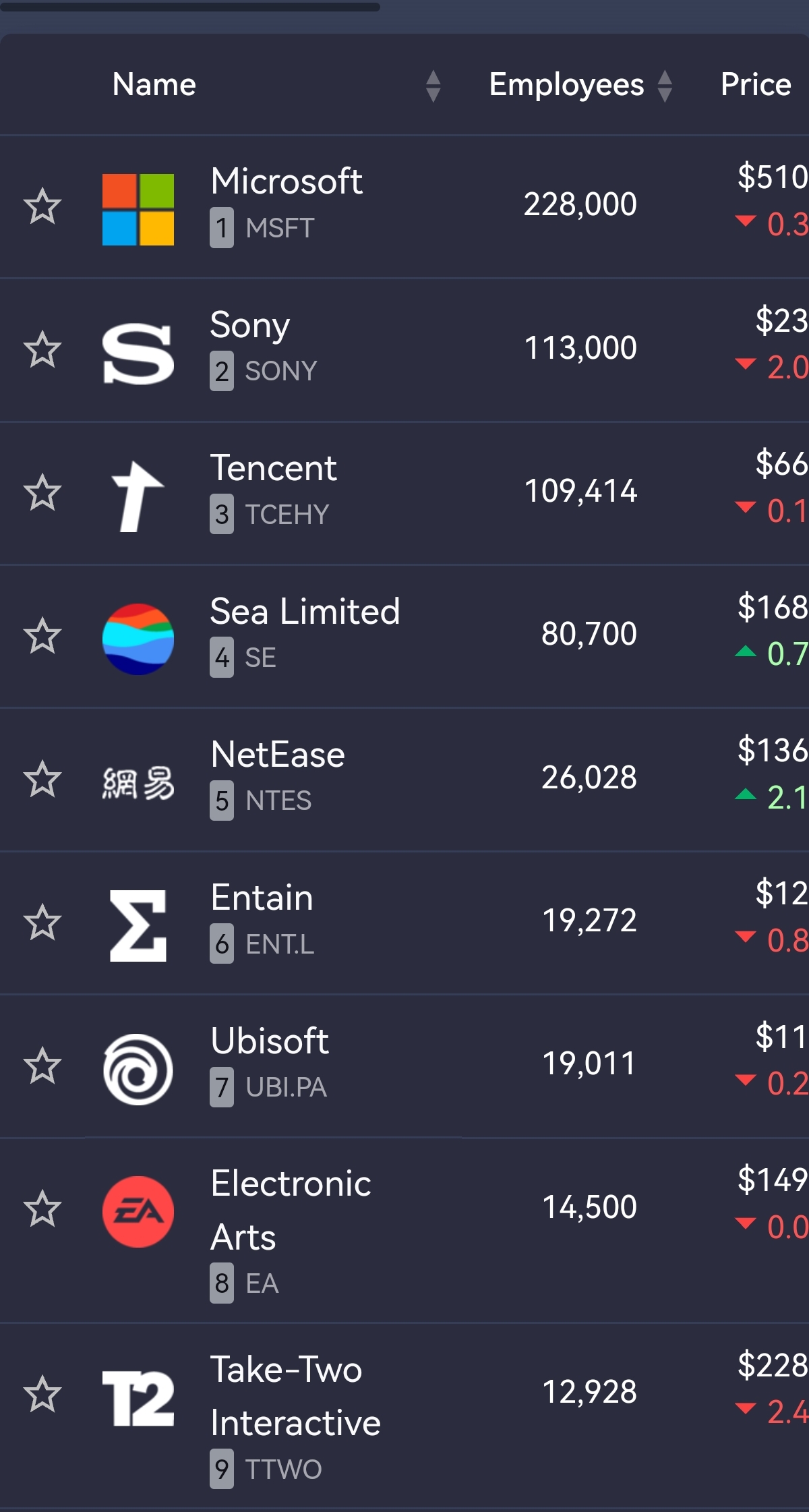Star Electronic Arts
This screenshot has width=809, height=1512.
(x=42, y=1209)
